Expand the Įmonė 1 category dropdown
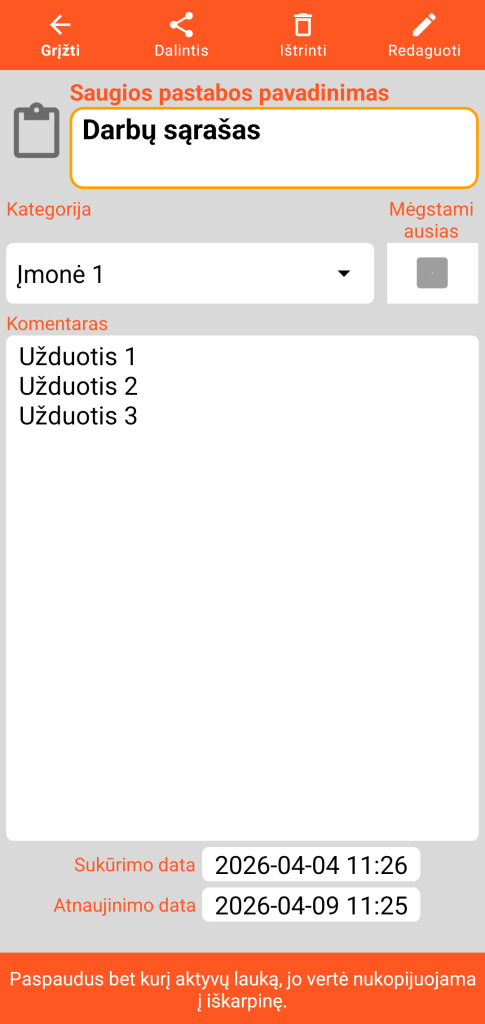Screen dimensions: 485x1024 point(190,274)
